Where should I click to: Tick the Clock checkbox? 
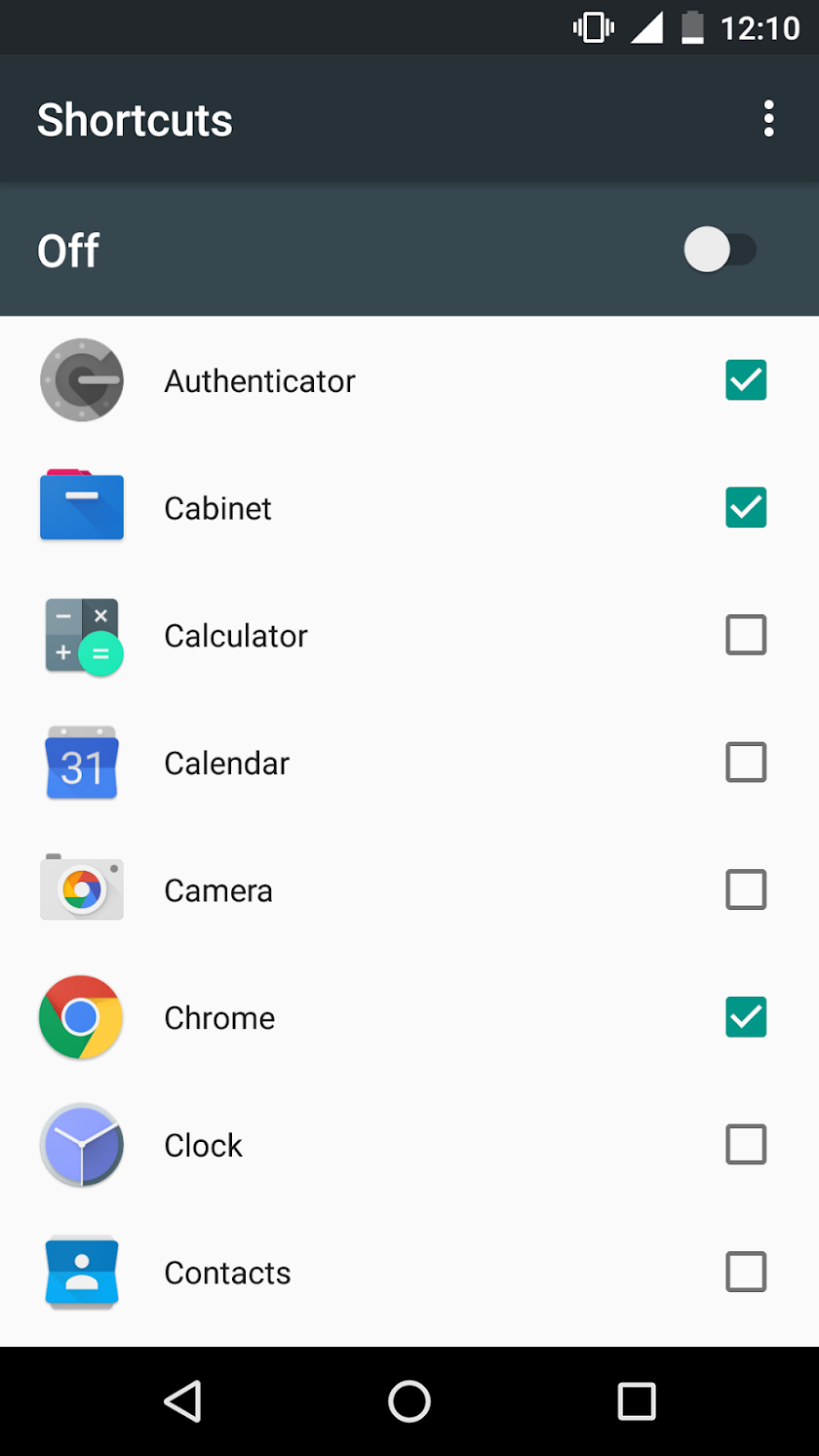pyautogui.click(x=746, y=1145)
